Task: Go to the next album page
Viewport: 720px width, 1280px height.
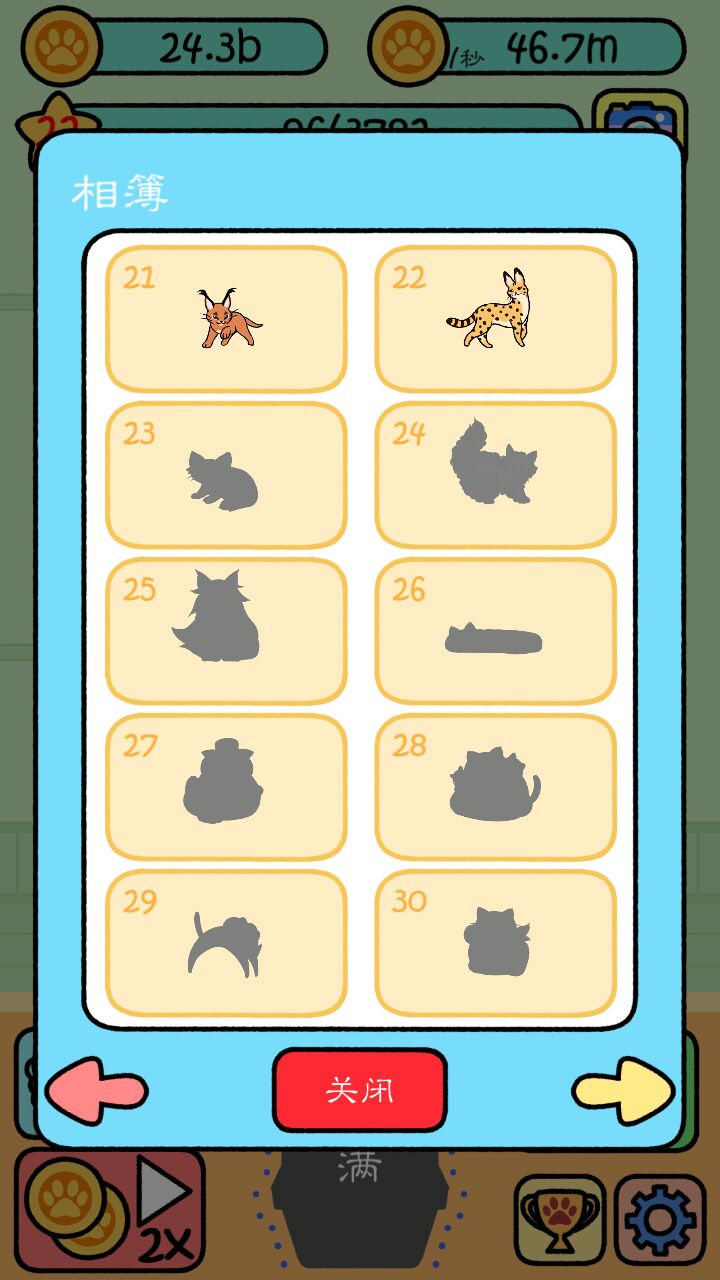Action: pyautogui.click(x=622, y=1090)
